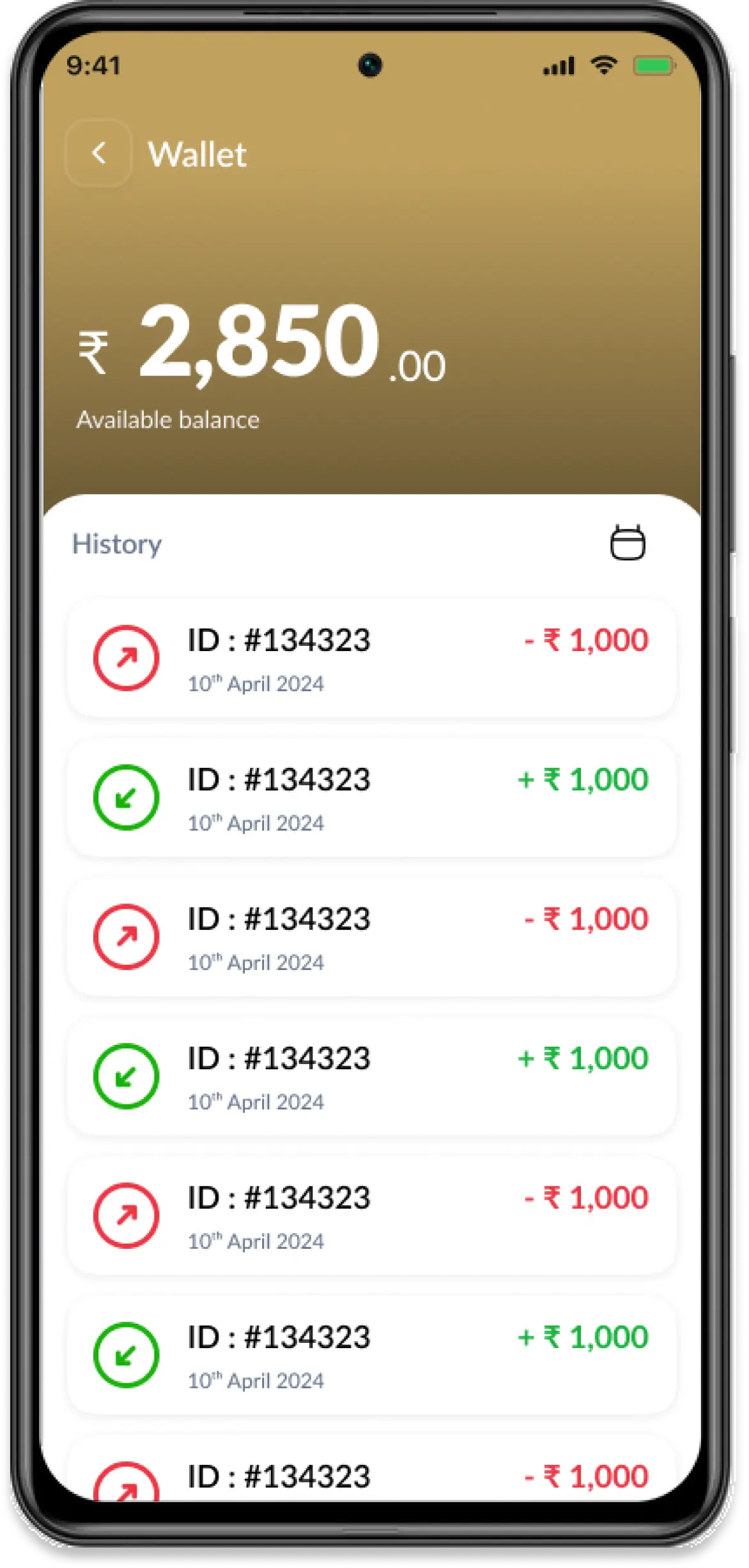This screenshot has height=1568, width=749.
Task: Open the History calendar filter
Action: point(628,542)
